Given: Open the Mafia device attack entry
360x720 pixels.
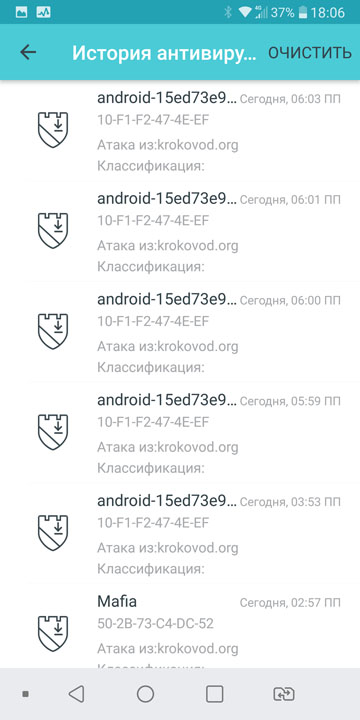Looking at the screenshot, I should [180, 626].
